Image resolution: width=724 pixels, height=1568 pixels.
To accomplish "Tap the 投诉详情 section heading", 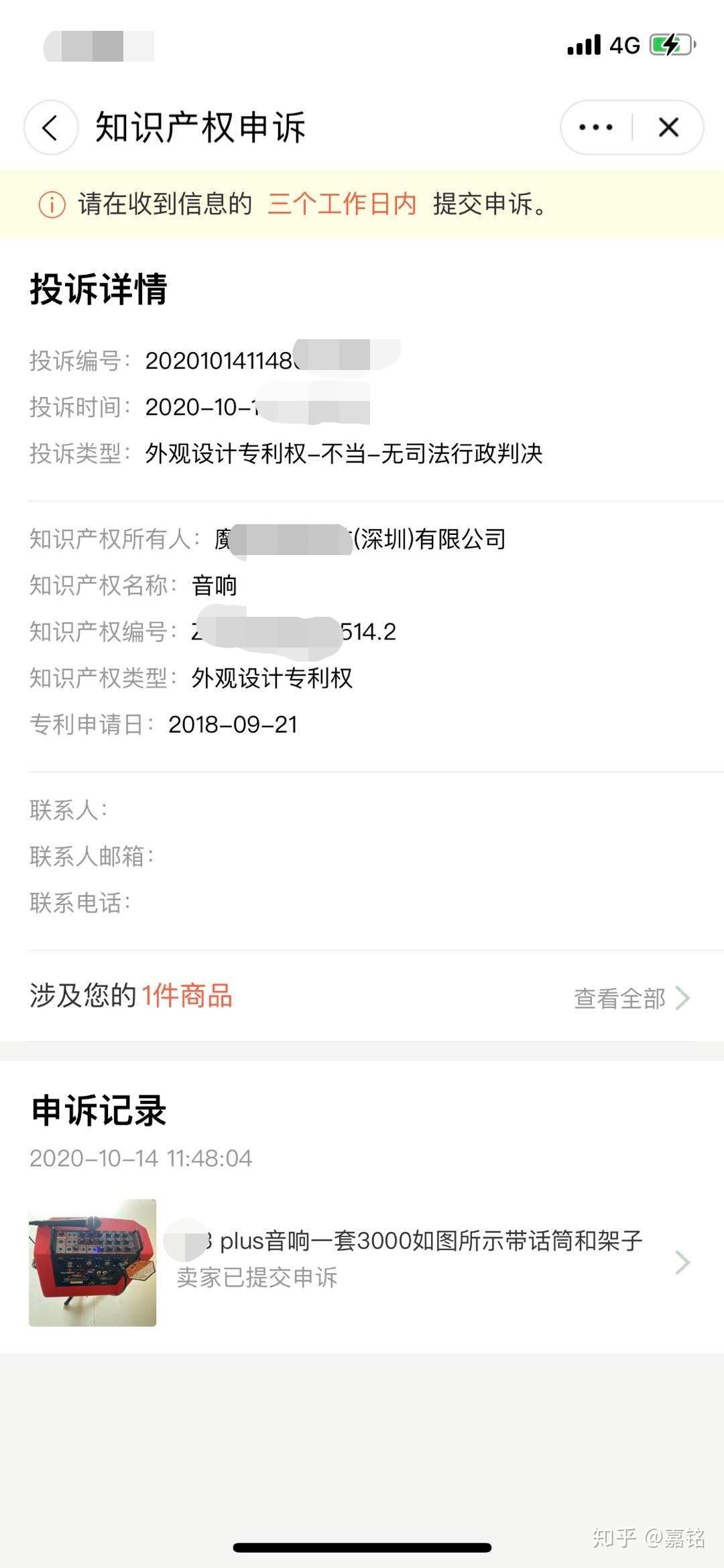I will point(101,290).
